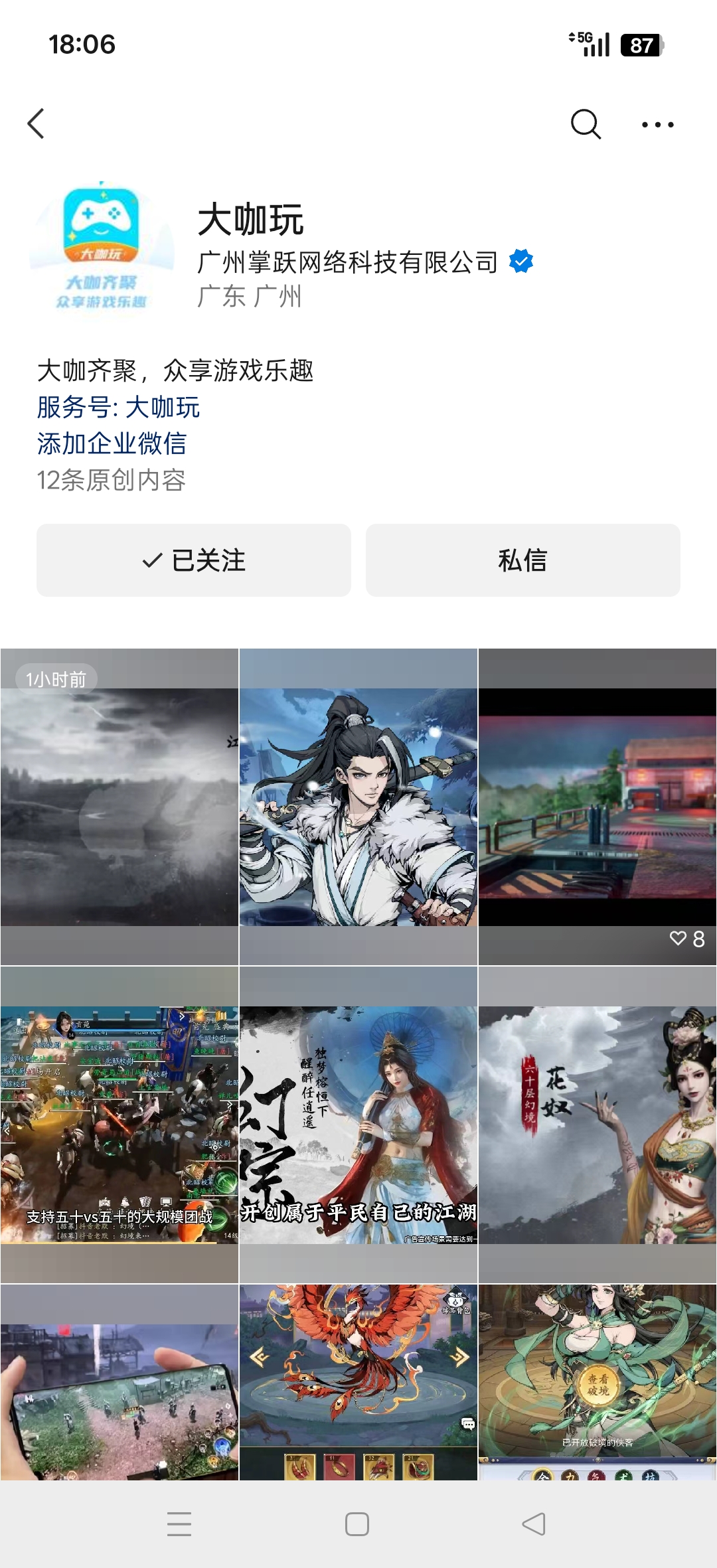Open the video posted 1小时前
This screenshot has width=717, height=1568.
(x=119, y=807)
